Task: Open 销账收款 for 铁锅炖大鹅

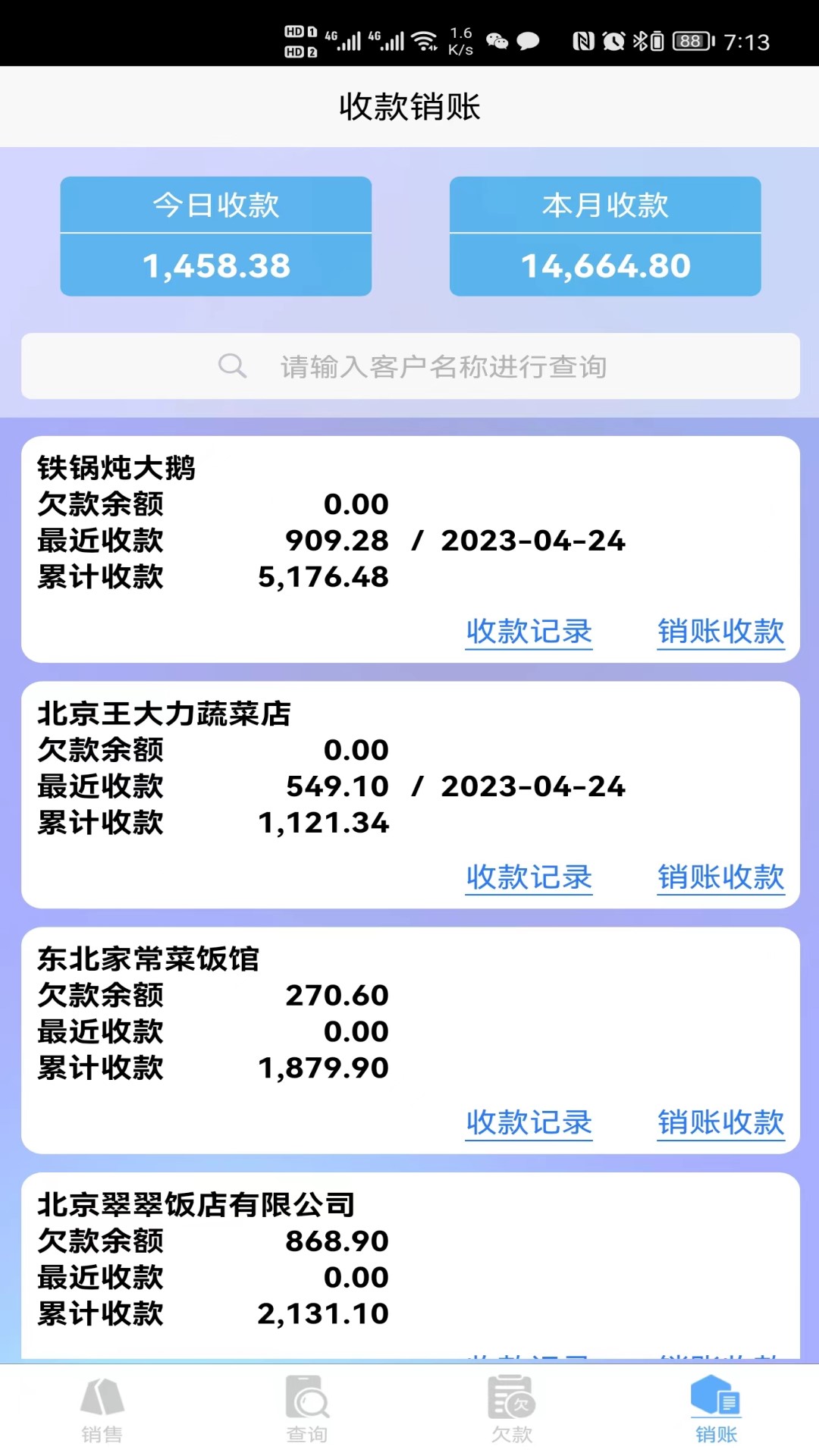Action: click(x=720, y=632)
